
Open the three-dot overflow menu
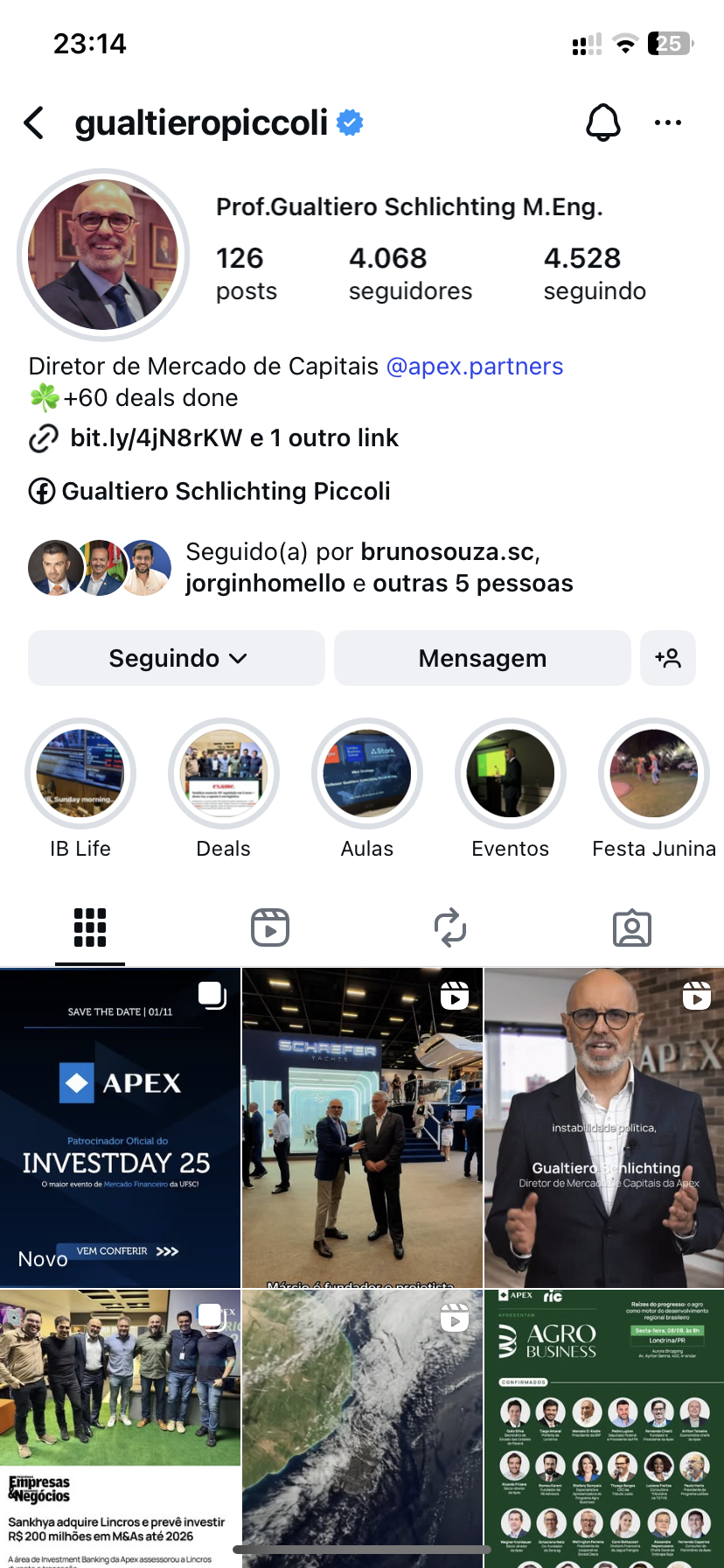click(667, 123)
